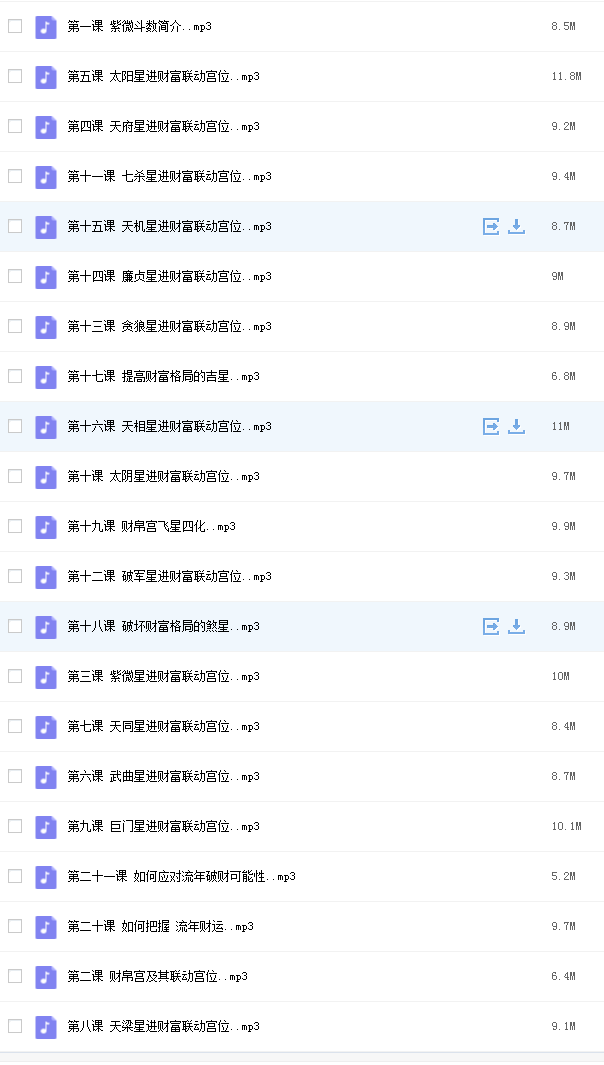
Task: Check the box next to 第五课 太阳星
Action: 15,76
